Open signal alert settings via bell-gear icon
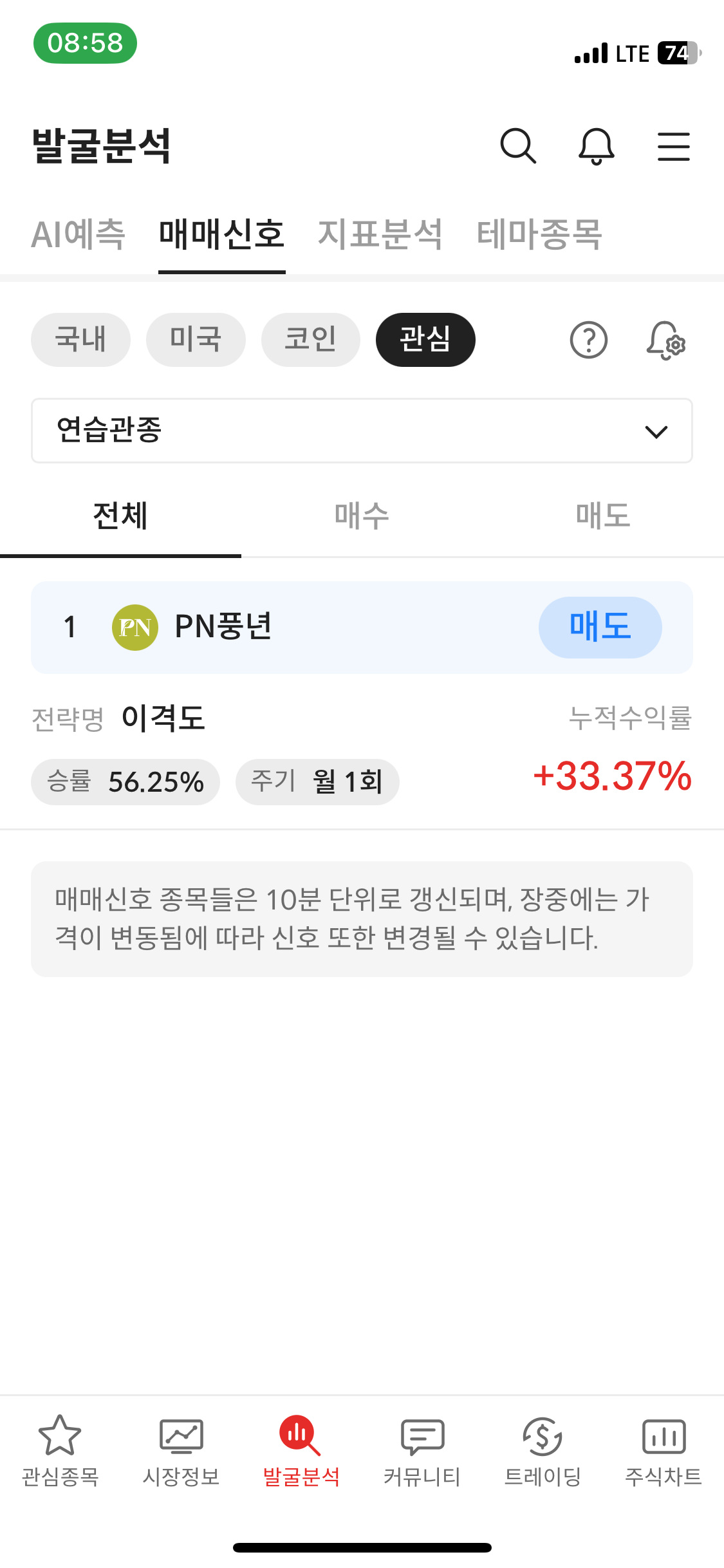 tap(666, 340)
